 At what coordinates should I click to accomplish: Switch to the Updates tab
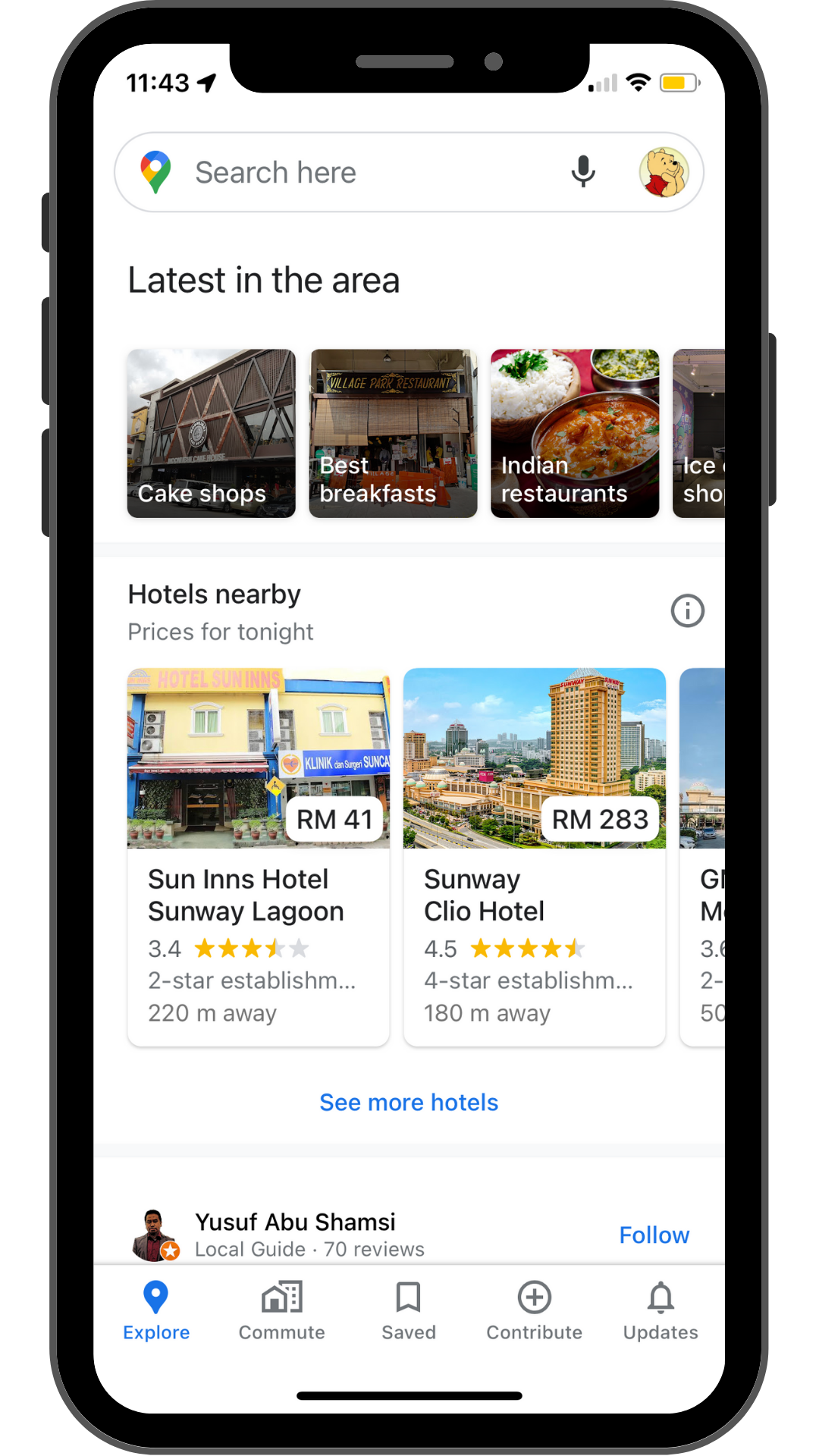click(661, 1312)
